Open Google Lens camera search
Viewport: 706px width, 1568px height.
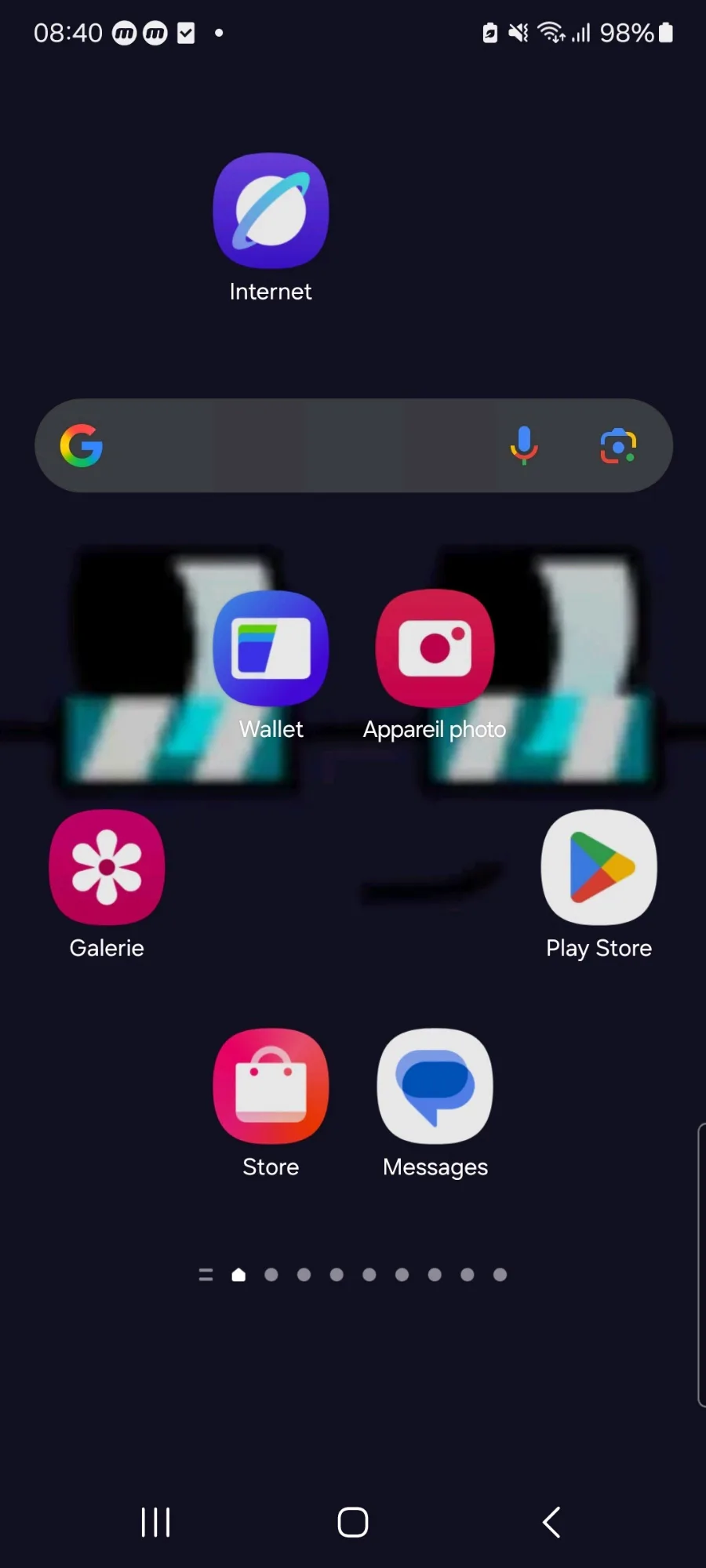pos(618,445)
